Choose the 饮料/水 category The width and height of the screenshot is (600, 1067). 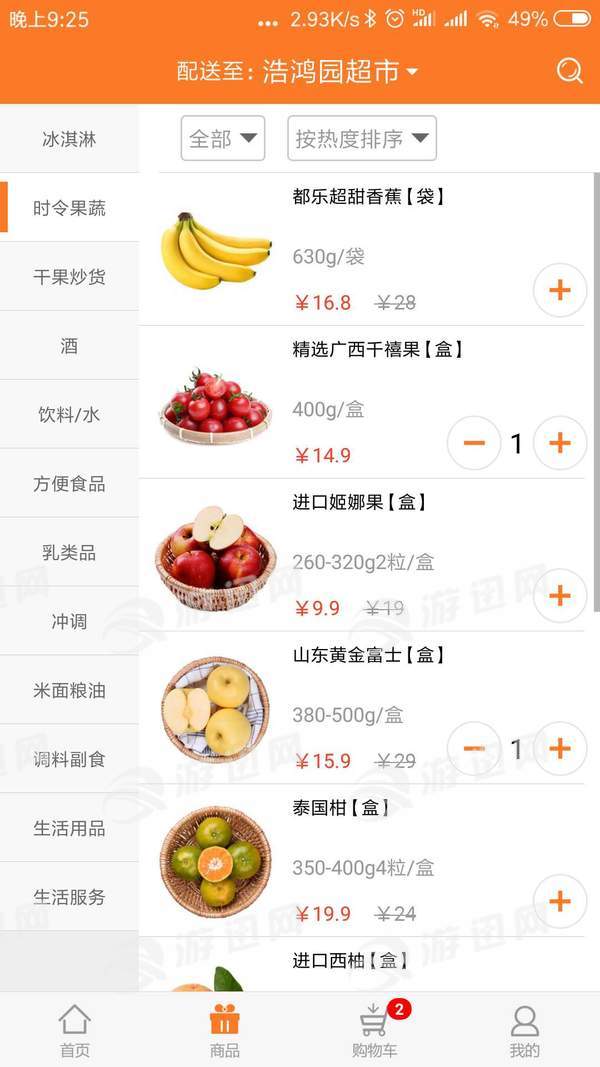(x=69, y=415)
